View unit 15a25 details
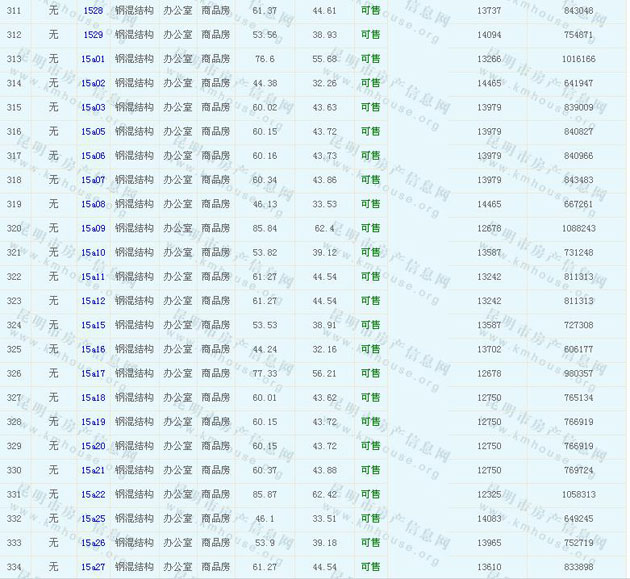The width and height of the screenshot is (630, 579). (93, 518)
